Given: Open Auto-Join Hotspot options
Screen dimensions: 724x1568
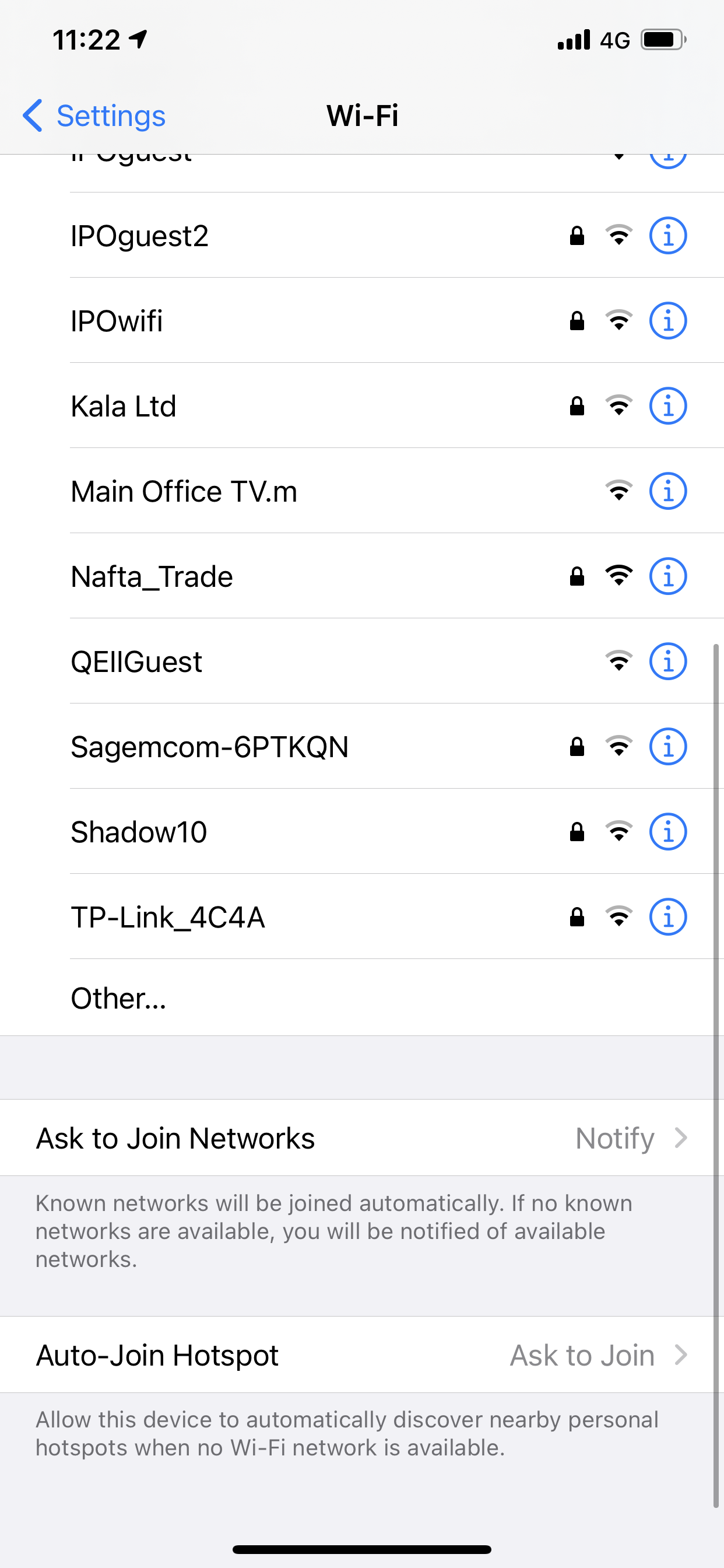Looking at the screenshot, I should click(362, 1355).
